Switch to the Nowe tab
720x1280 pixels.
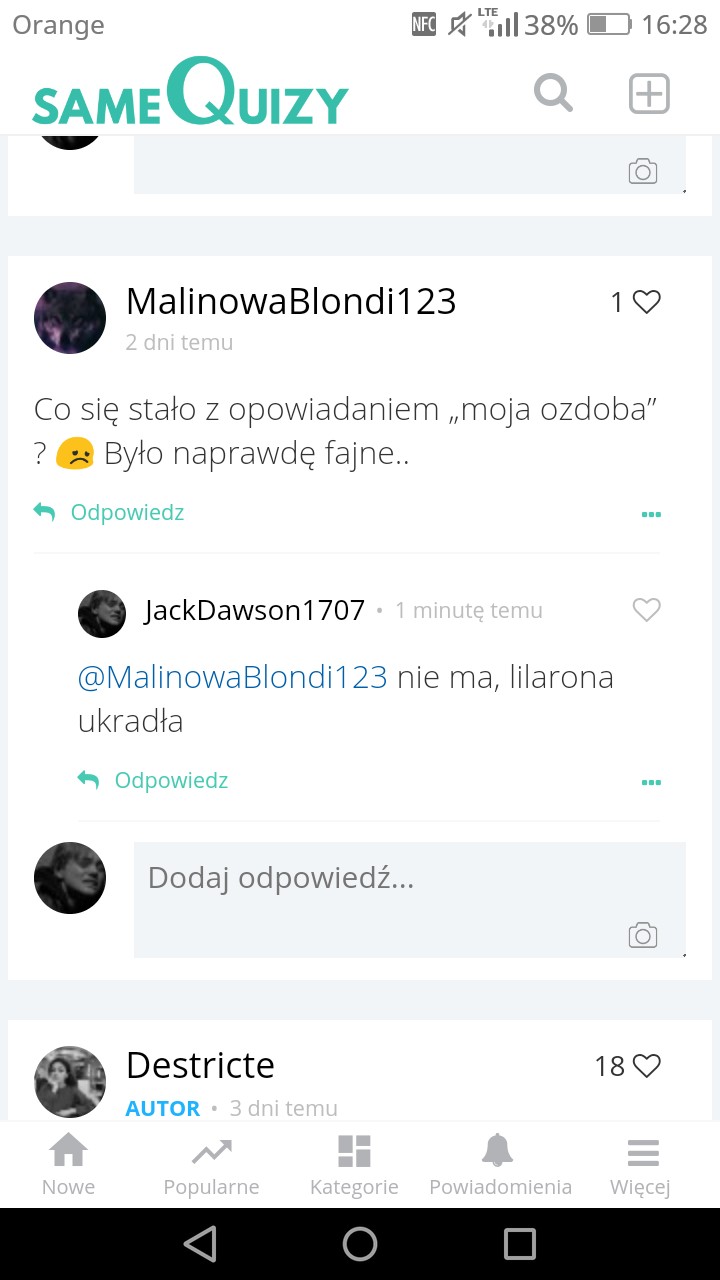pyautogui.click(x=68, y=1166)
